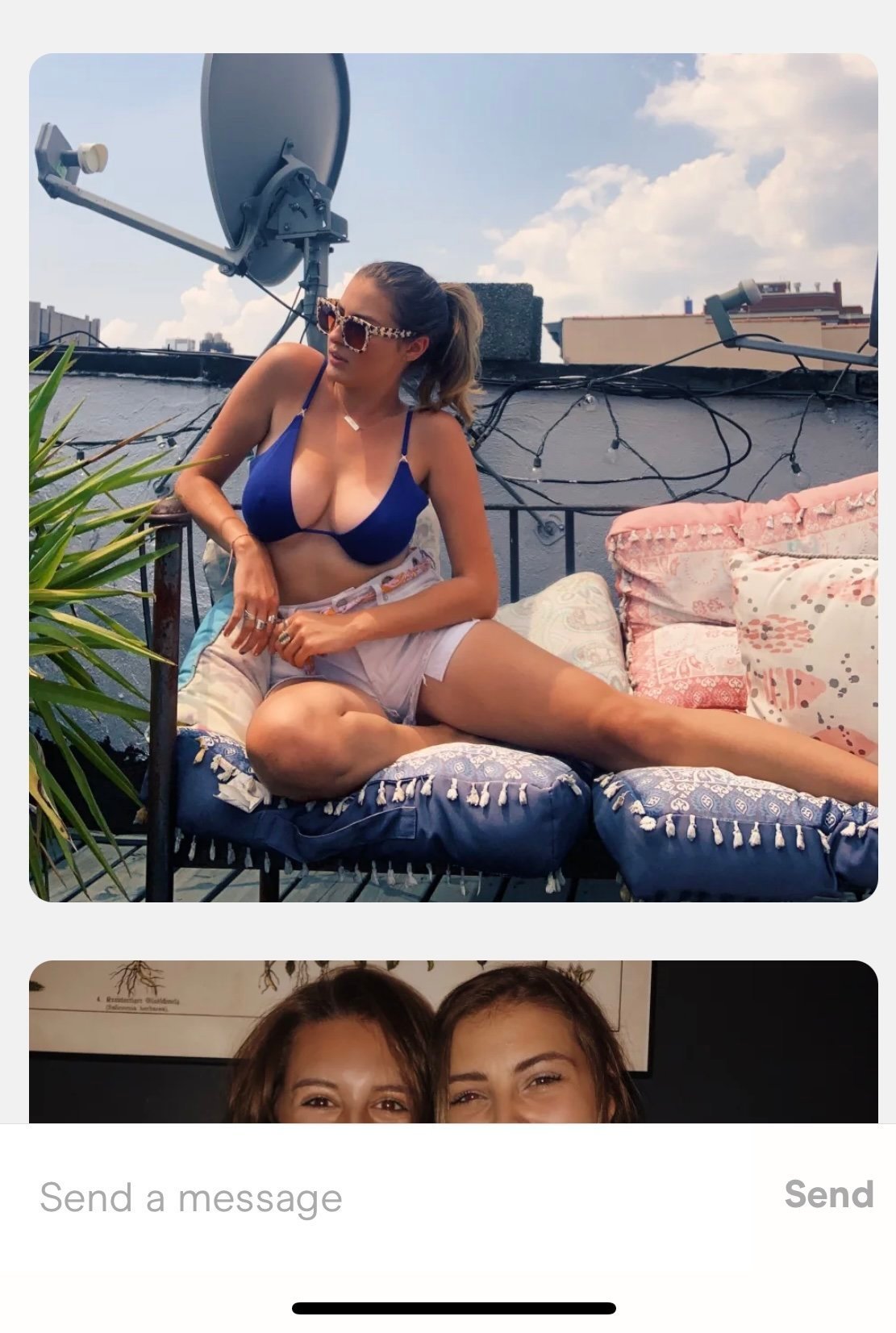Tap the Send button
This screenshot has width=896, height=1333.
(828, 1194)
